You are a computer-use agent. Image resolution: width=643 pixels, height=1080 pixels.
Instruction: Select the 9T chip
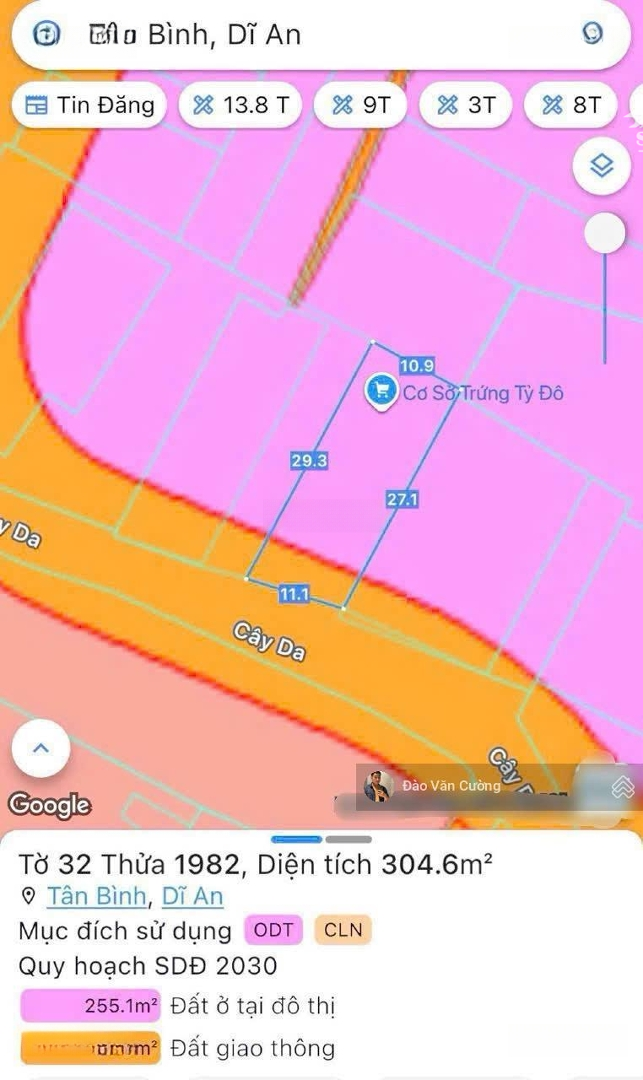(x=362, y=105)
